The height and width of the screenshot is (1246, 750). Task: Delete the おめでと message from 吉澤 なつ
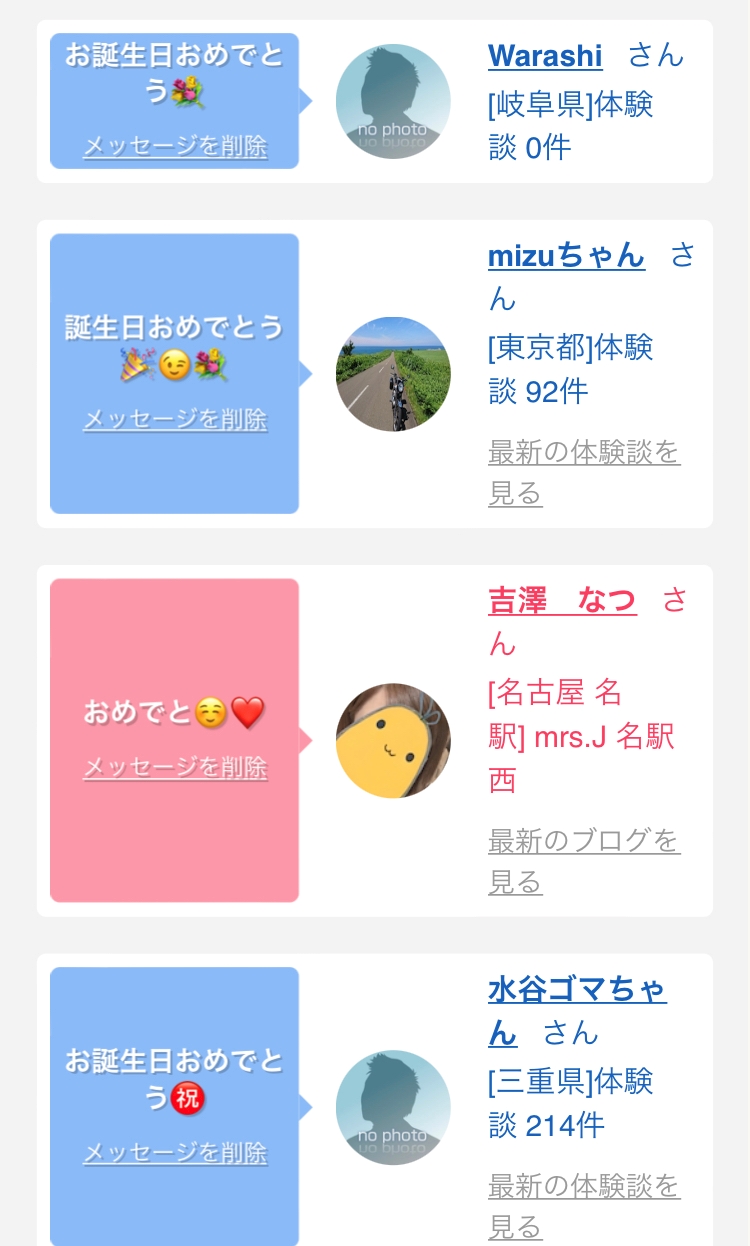click(x=175, y=767)
